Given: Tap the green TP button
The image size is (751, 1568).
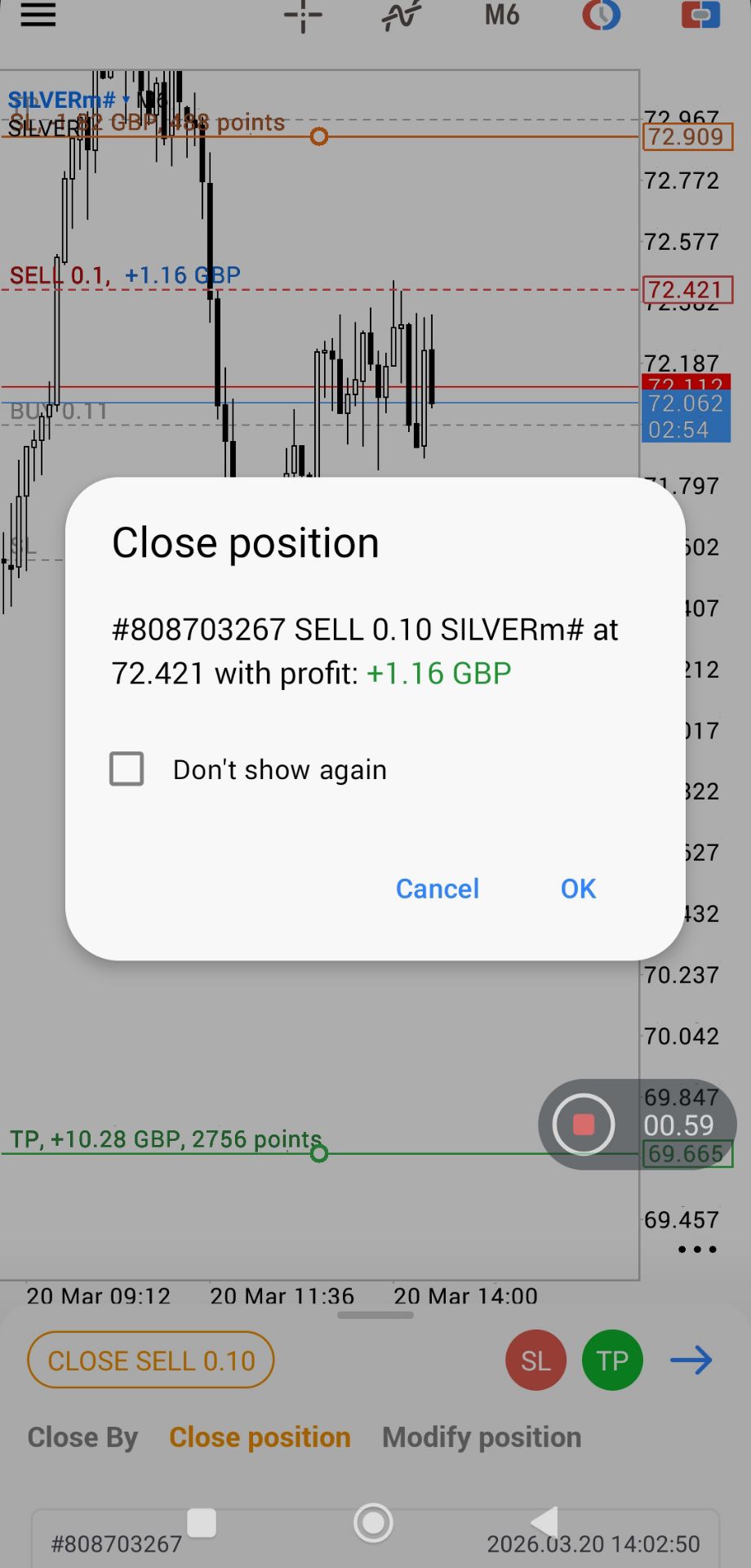Looking at the screenshot, I should pos(612,1361).
